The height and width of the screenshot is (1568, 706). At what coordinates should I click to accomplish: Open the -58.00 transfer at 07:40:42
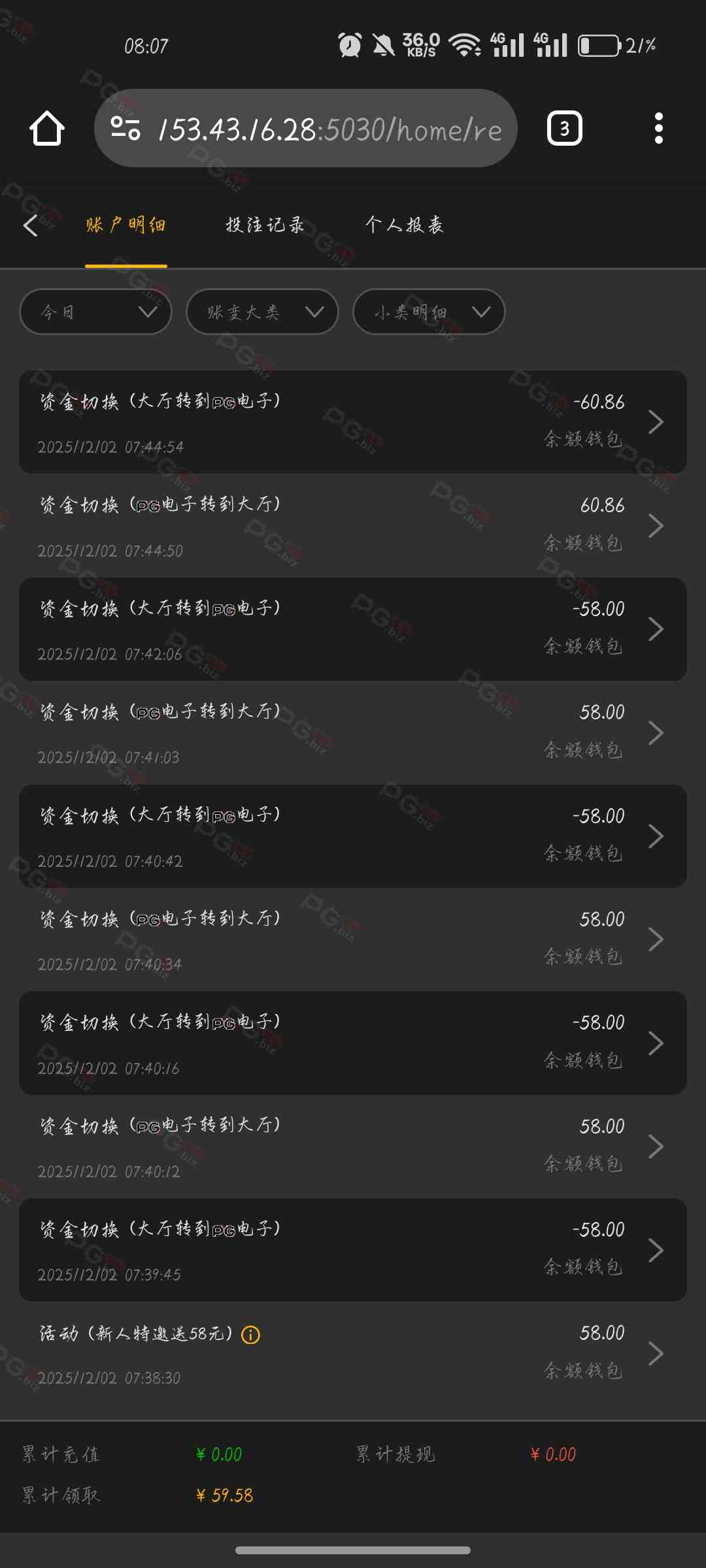[353, 836]
